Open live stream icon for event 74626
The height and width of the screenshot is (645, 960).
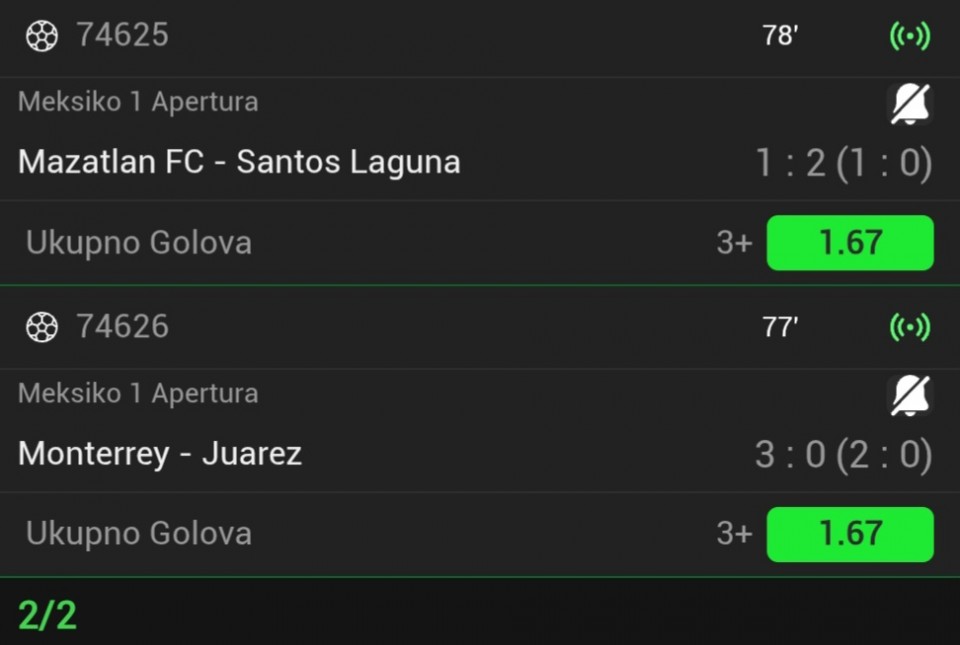click(x=910, y=327)
